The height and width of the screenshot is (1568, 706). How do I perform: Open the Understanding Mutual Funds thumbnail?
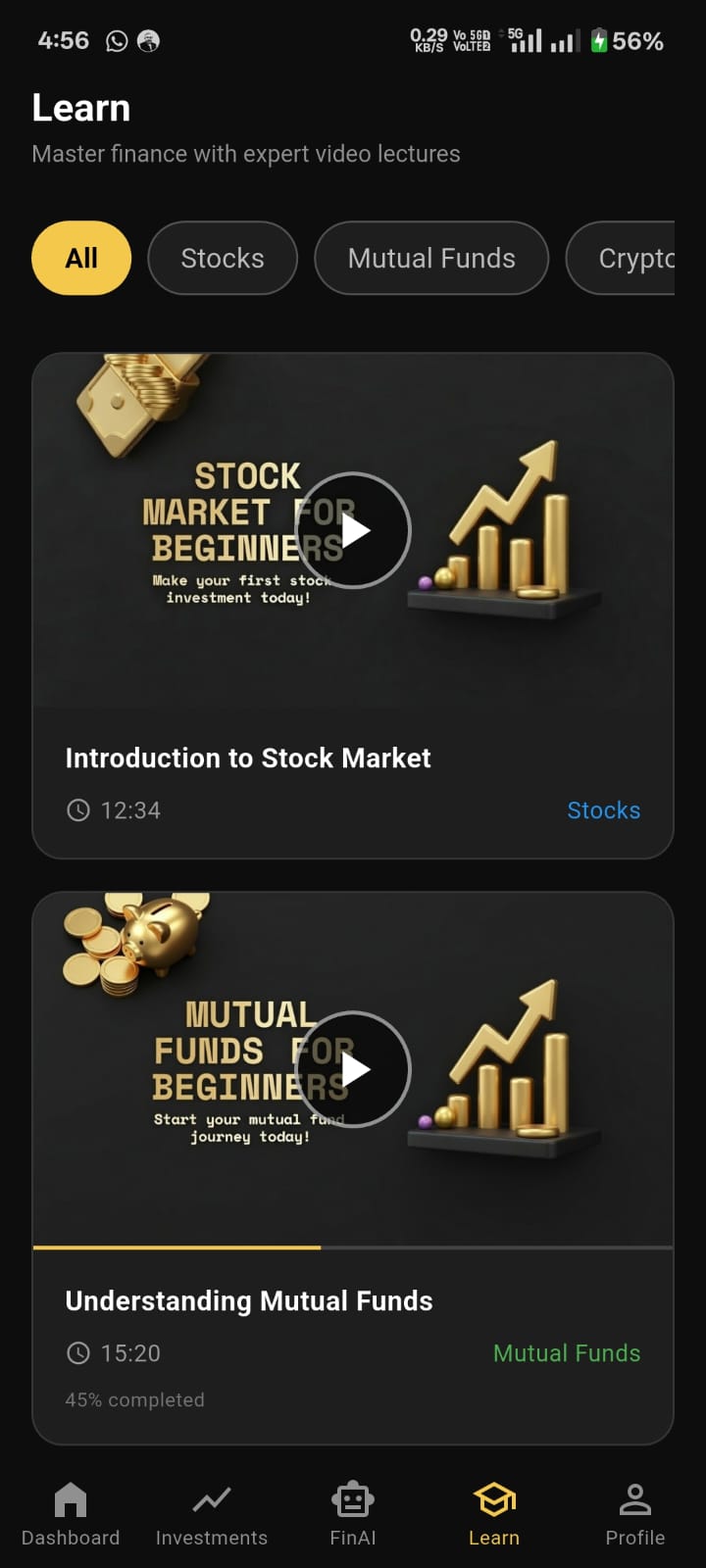[x=354, y=1069]
